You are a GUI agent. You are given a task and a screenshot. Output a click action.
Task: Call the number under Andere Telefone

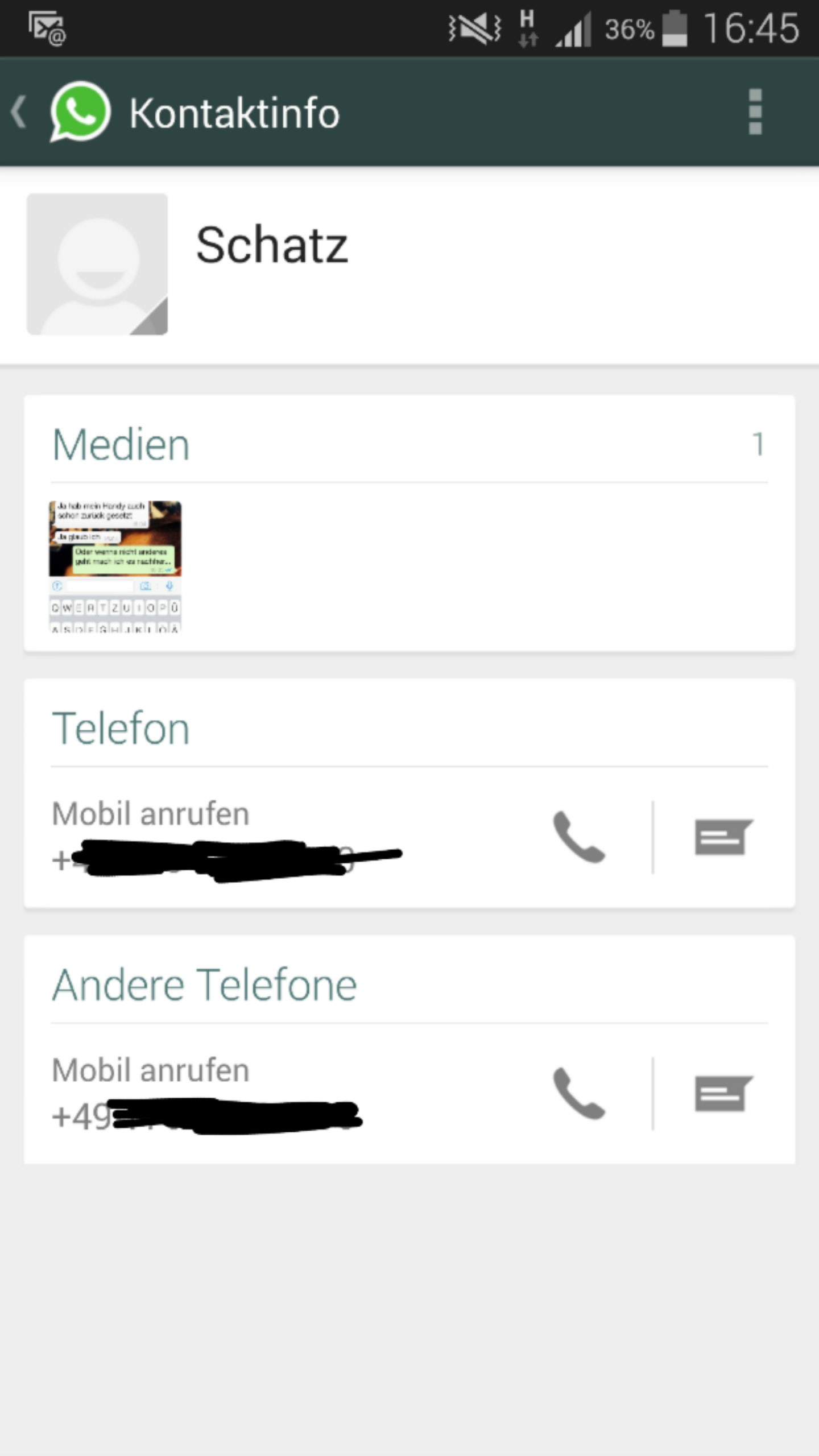tap(578, 1093)
